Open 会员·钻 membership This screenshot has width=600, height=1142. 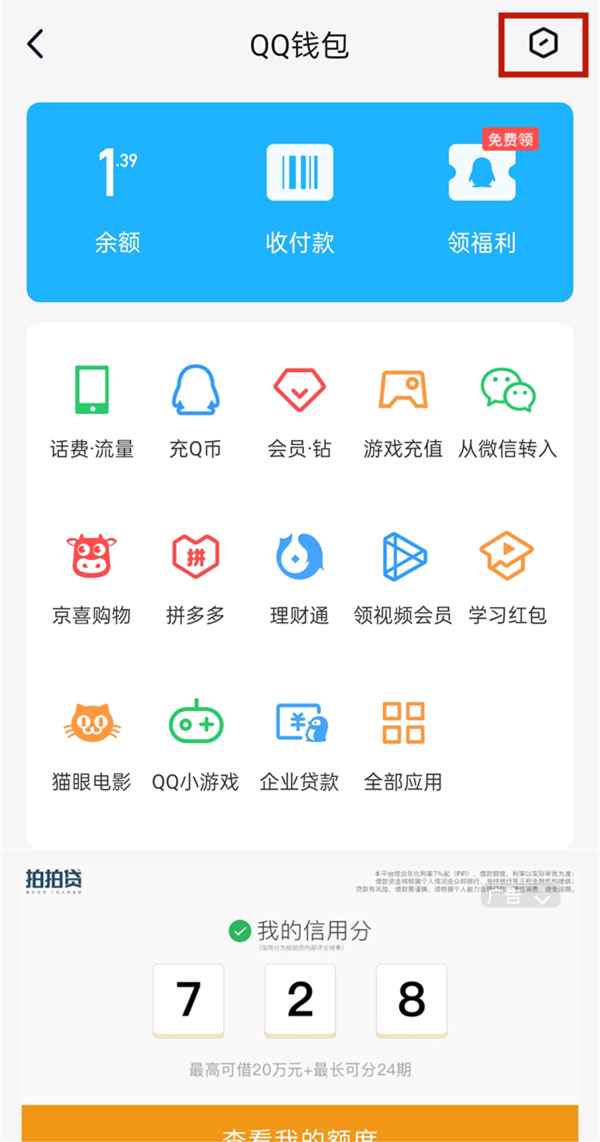click(x=299, y=411)
